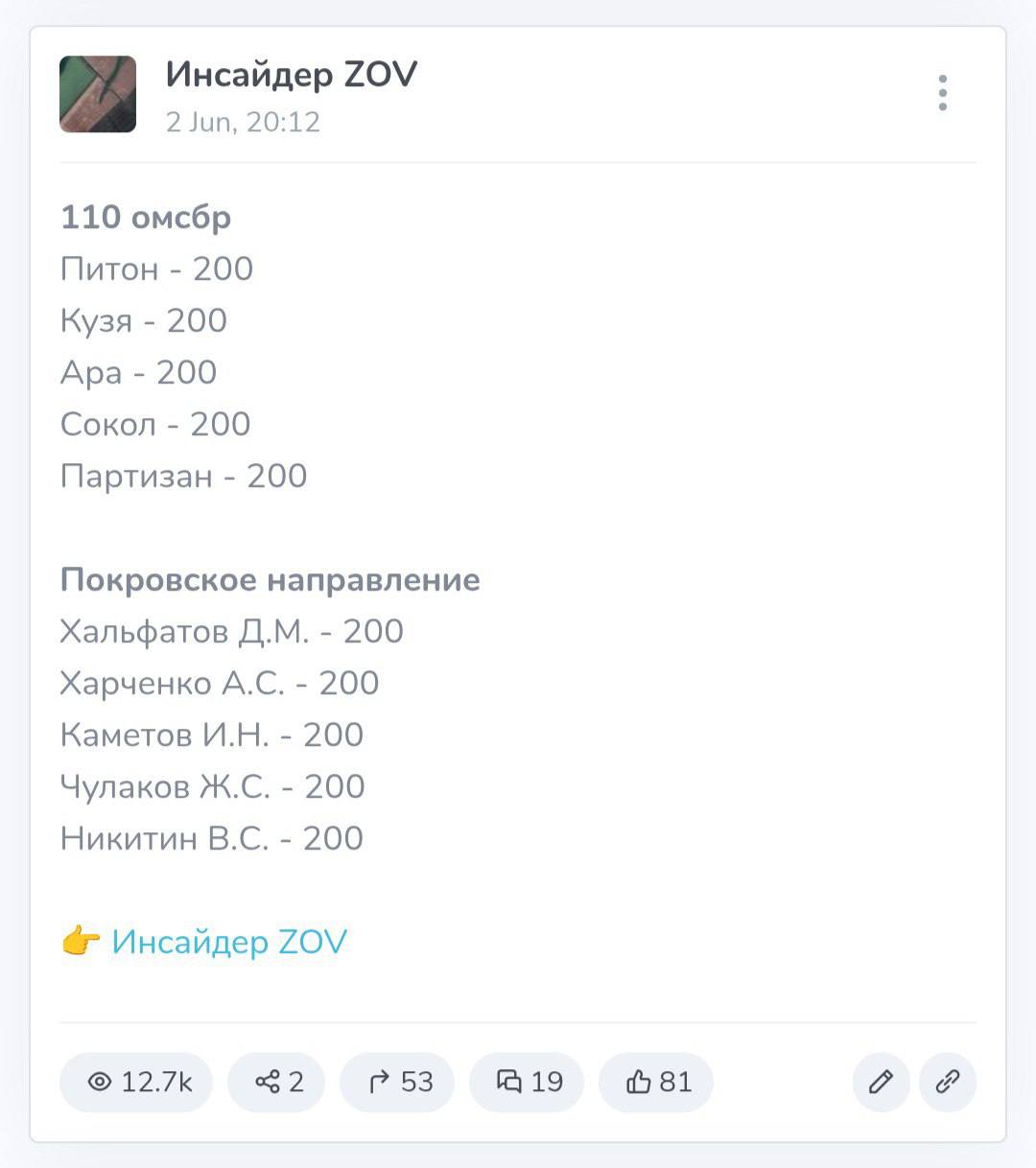Screen dimensions: 1036x1168
Task: Open the Инсайдер ZOV channel avatar
Action: [98, 94]
